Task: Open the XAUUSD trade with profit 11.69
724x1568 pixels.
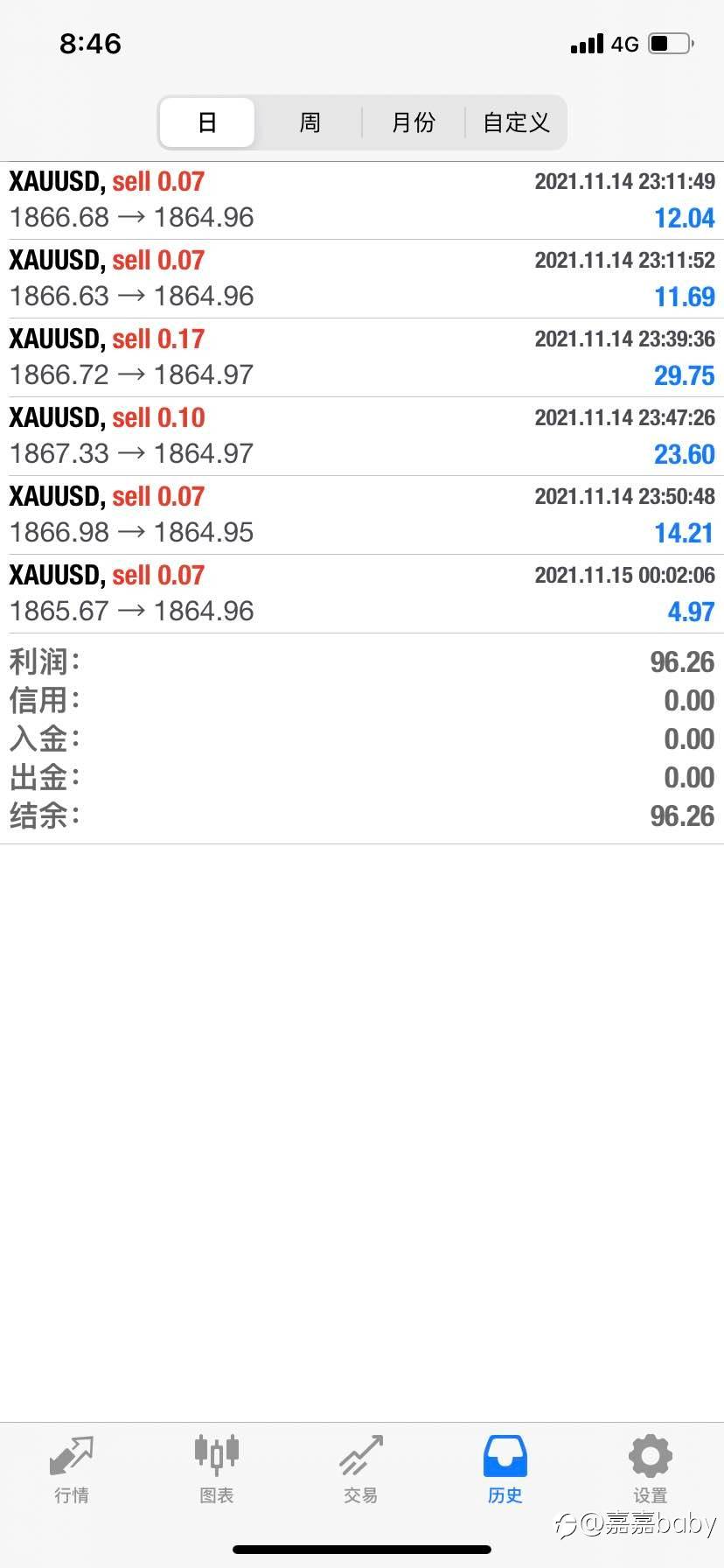Action: (362, 279)
